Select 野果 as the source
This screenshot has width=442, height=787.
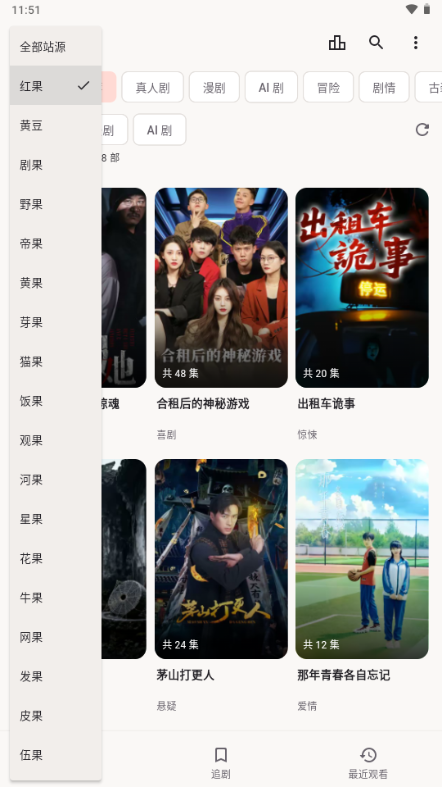[x=56, y=204]
